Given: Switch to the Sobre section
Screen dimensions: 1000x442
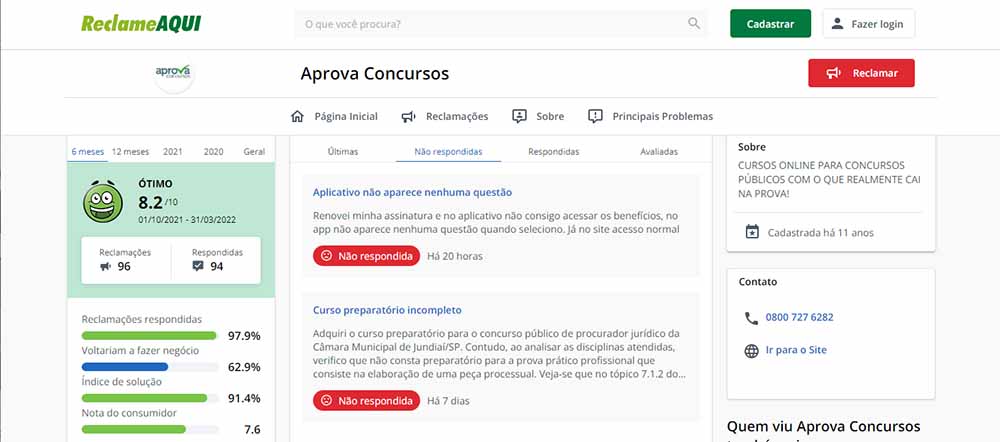Looking at the screenshot, I should click(x=538, y=116).
